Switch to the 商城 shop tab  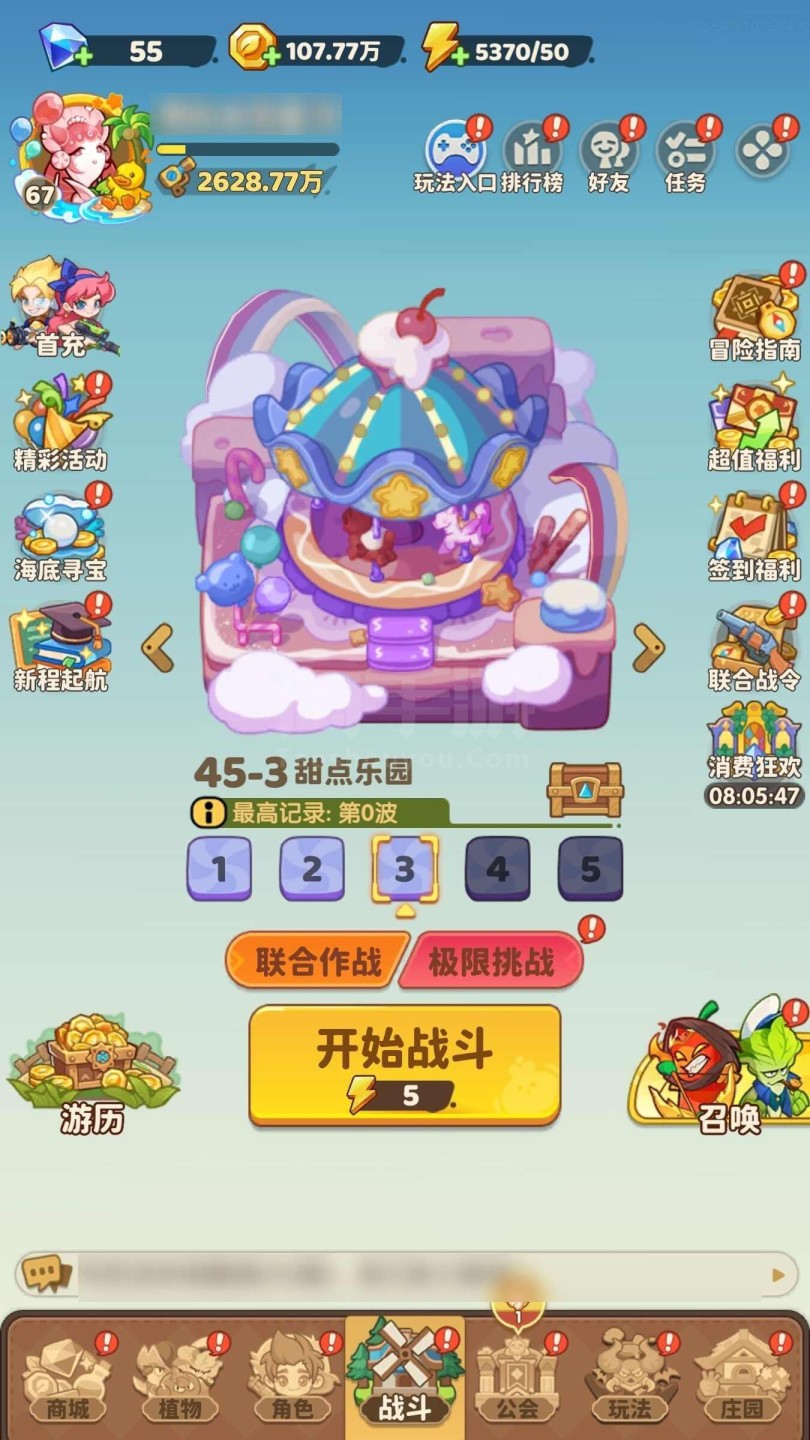[67, 1378]
